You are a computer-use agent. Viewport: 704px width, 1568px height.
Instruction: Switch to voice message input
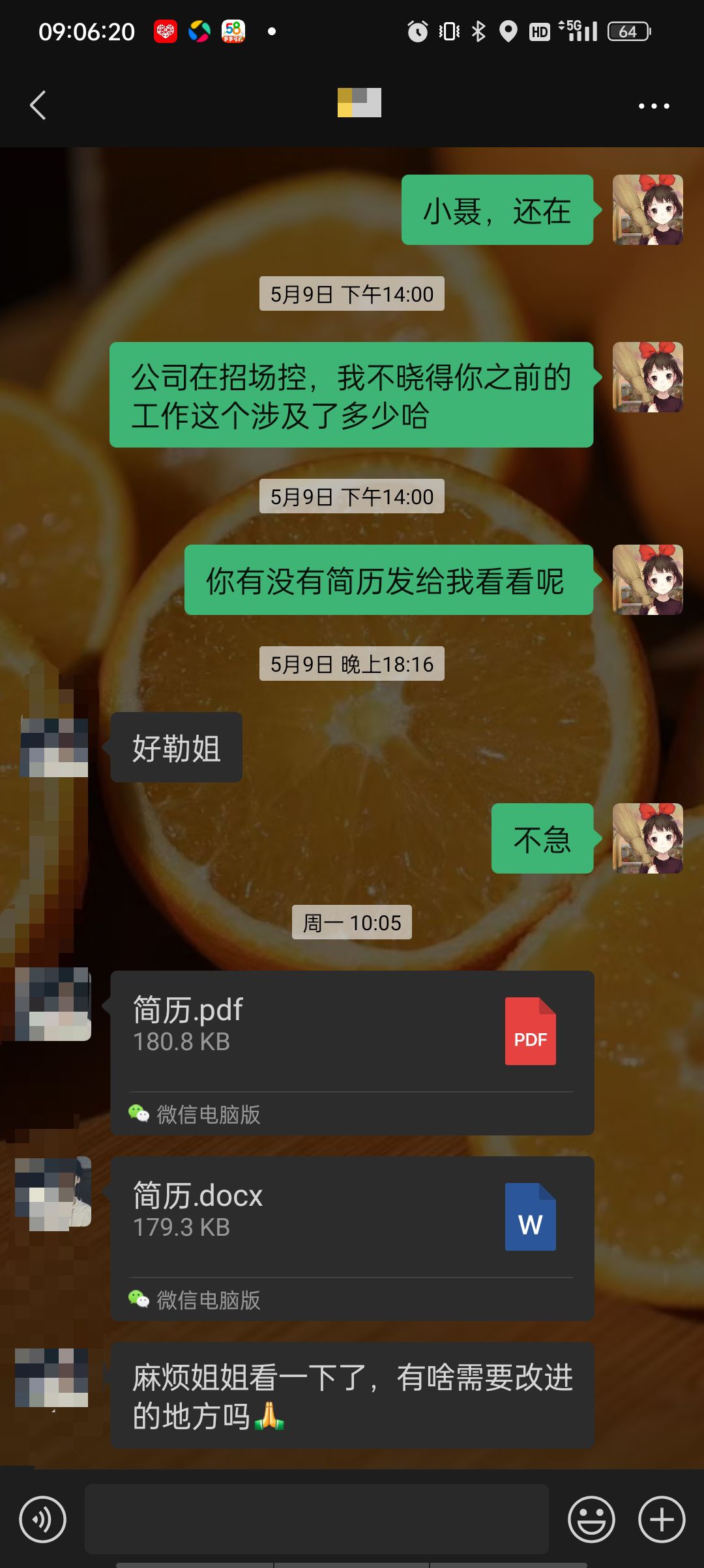coord(43,1520)
